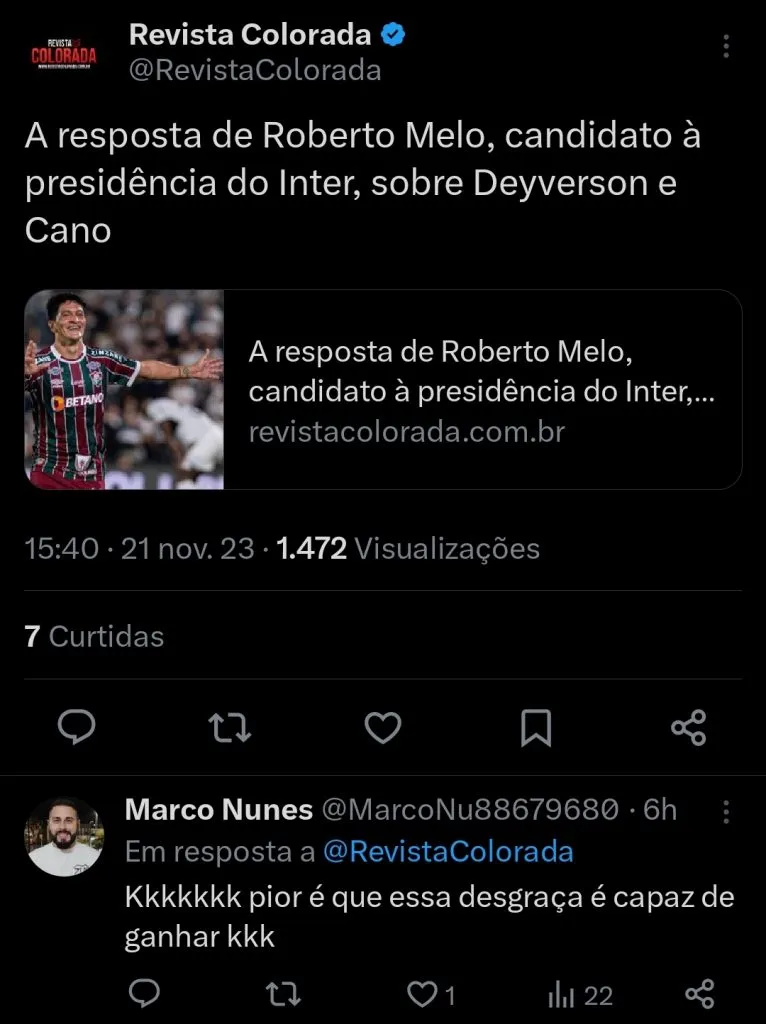View who liked the tweet via 7 Curtidas
The height and width of the screenshot is (1024, 766).
tap(95, 636)
